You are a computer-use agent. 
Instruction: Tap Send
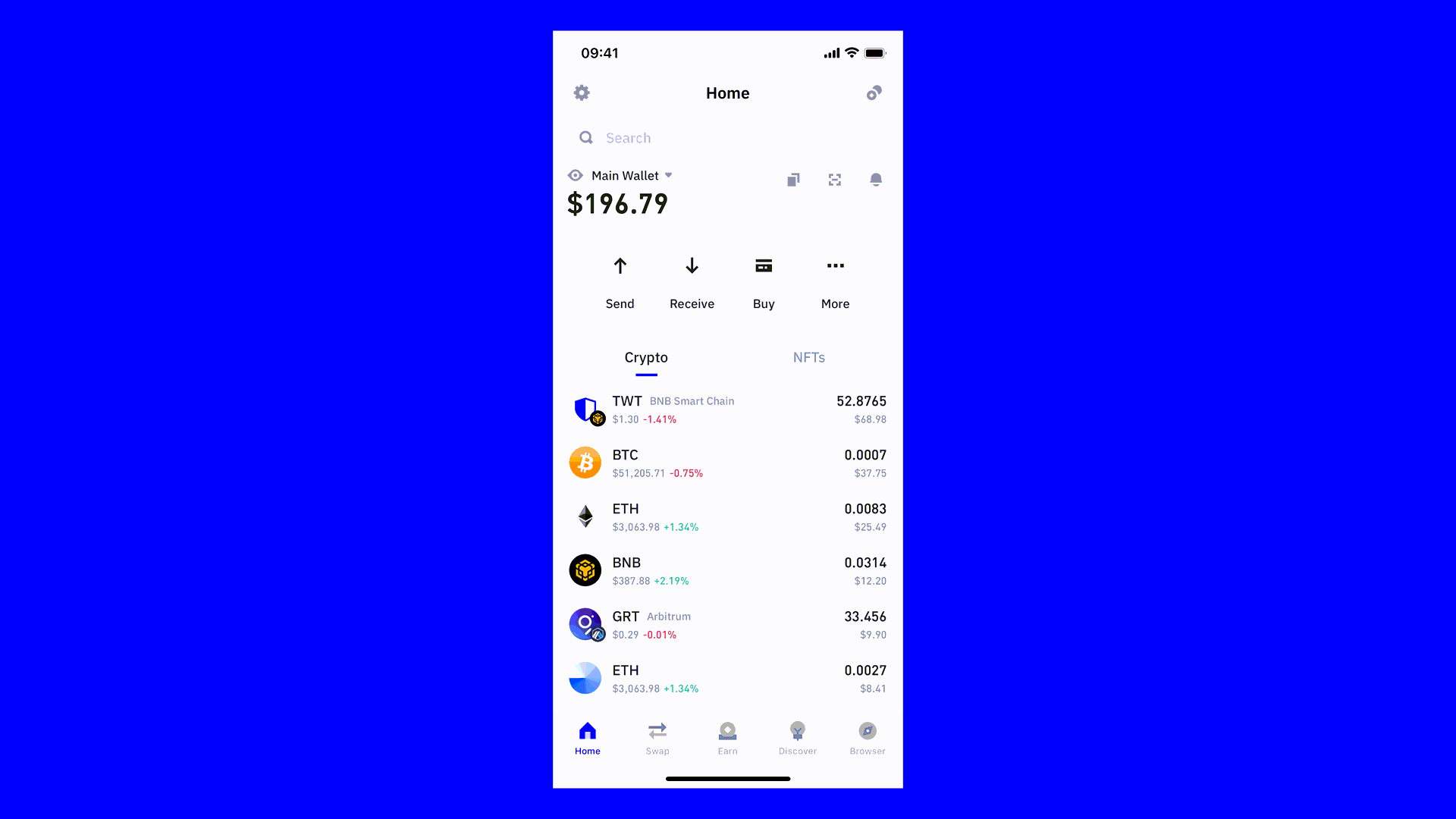pyautogui.click(x=620, y=281)
